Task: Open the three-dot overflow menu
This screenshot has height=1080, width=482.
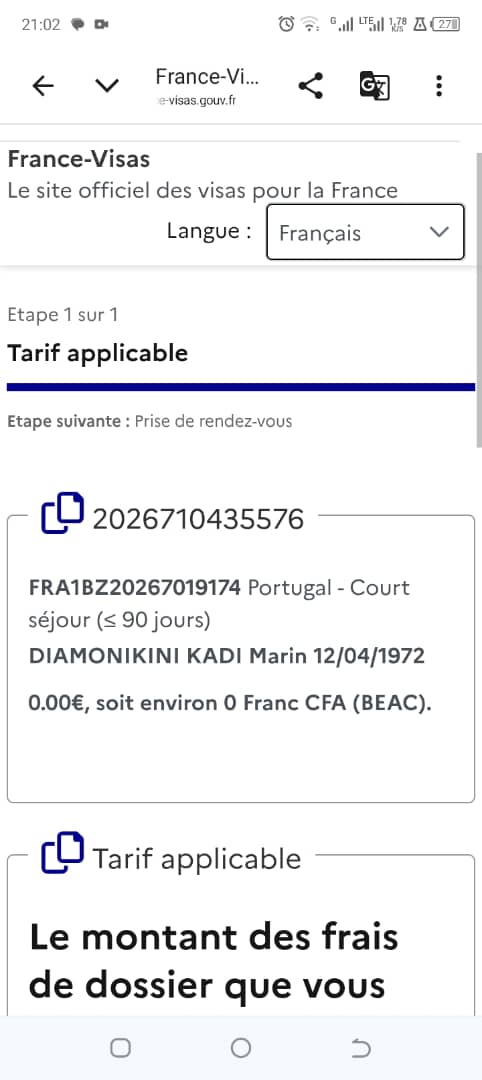Action: pos(439,86)
